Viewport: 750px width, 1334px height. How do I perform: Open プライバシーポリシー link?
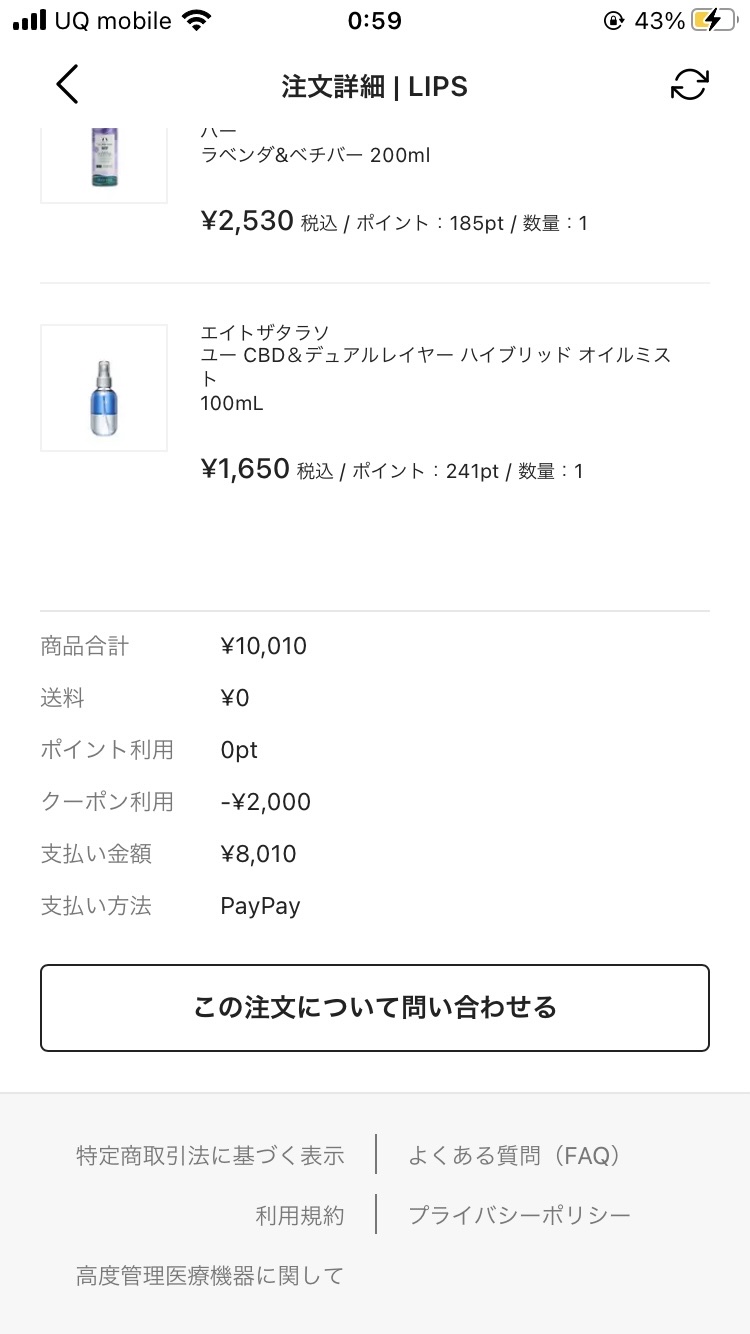pos(519,1215)
